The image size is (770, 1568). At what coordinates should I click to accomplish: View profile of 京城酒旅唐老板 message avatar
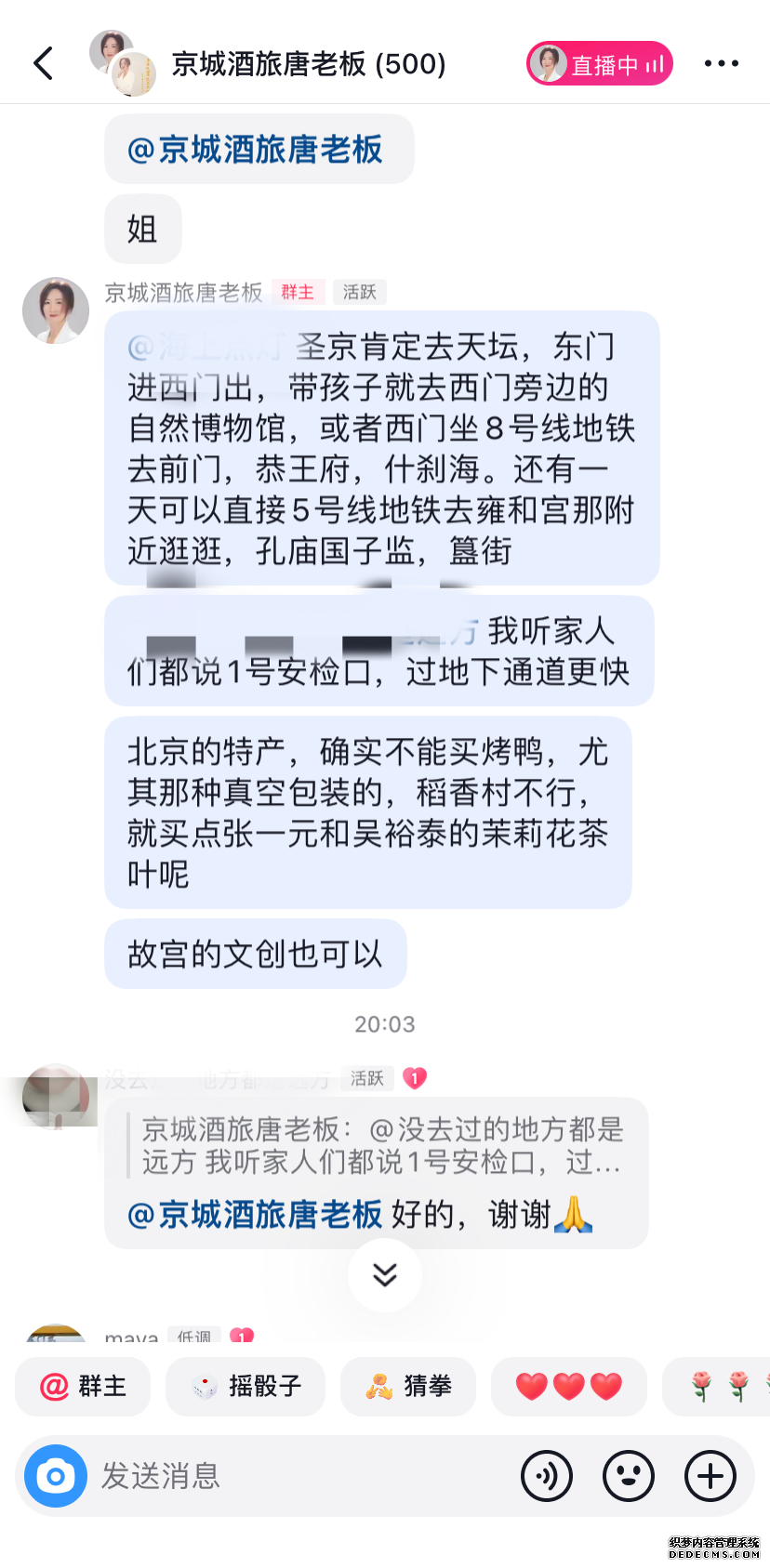pyautogui.click(x=56, y=310)
